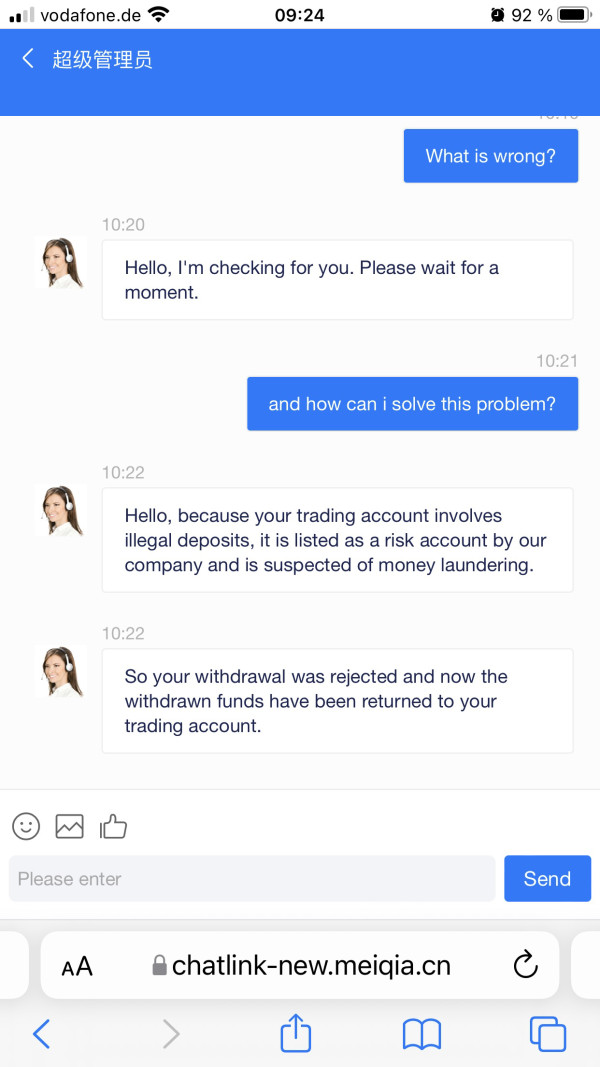Go back using the chat header arrow

[x=28, y=59]
